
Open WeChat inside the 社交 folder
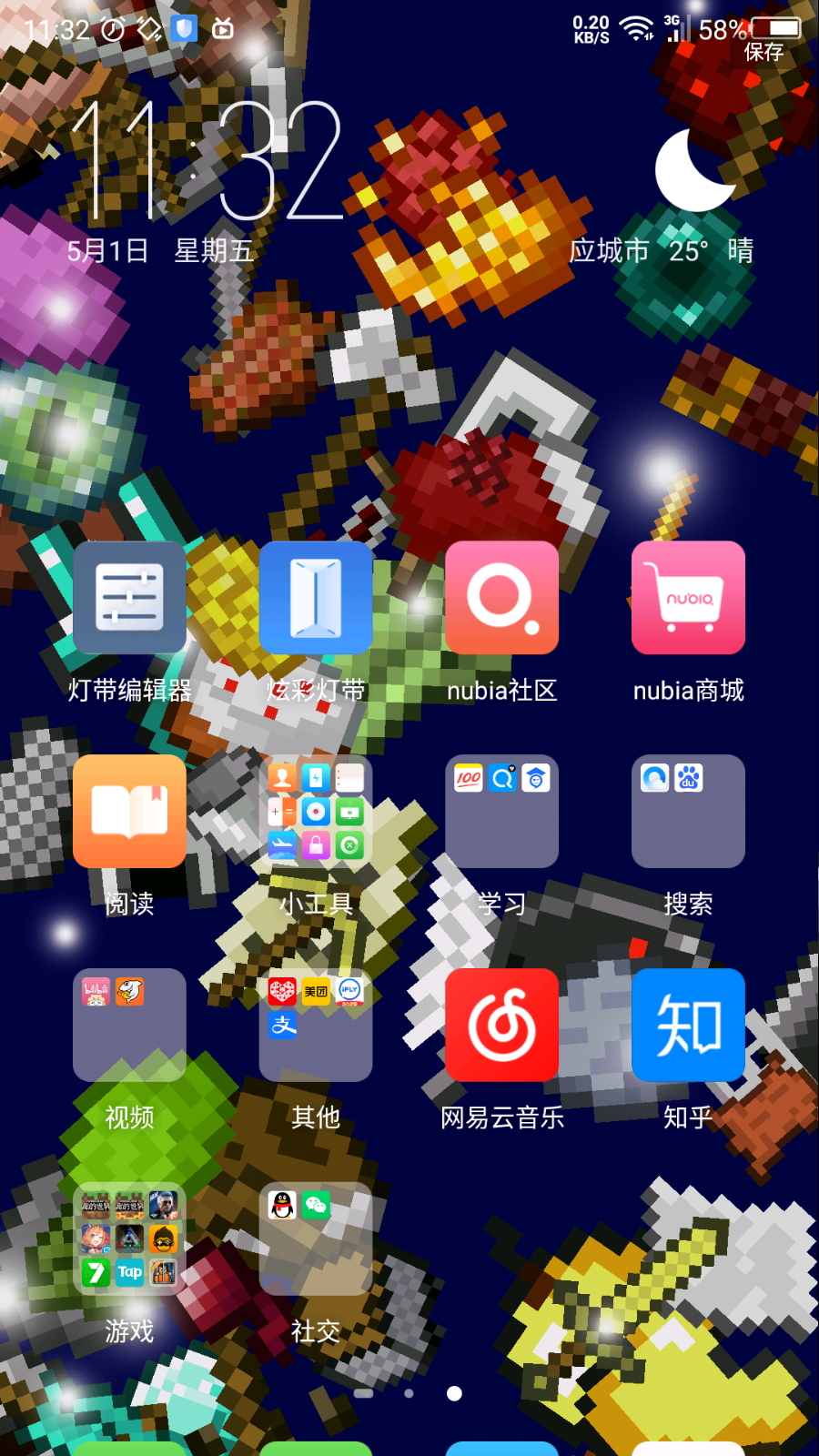point(317,1206)
